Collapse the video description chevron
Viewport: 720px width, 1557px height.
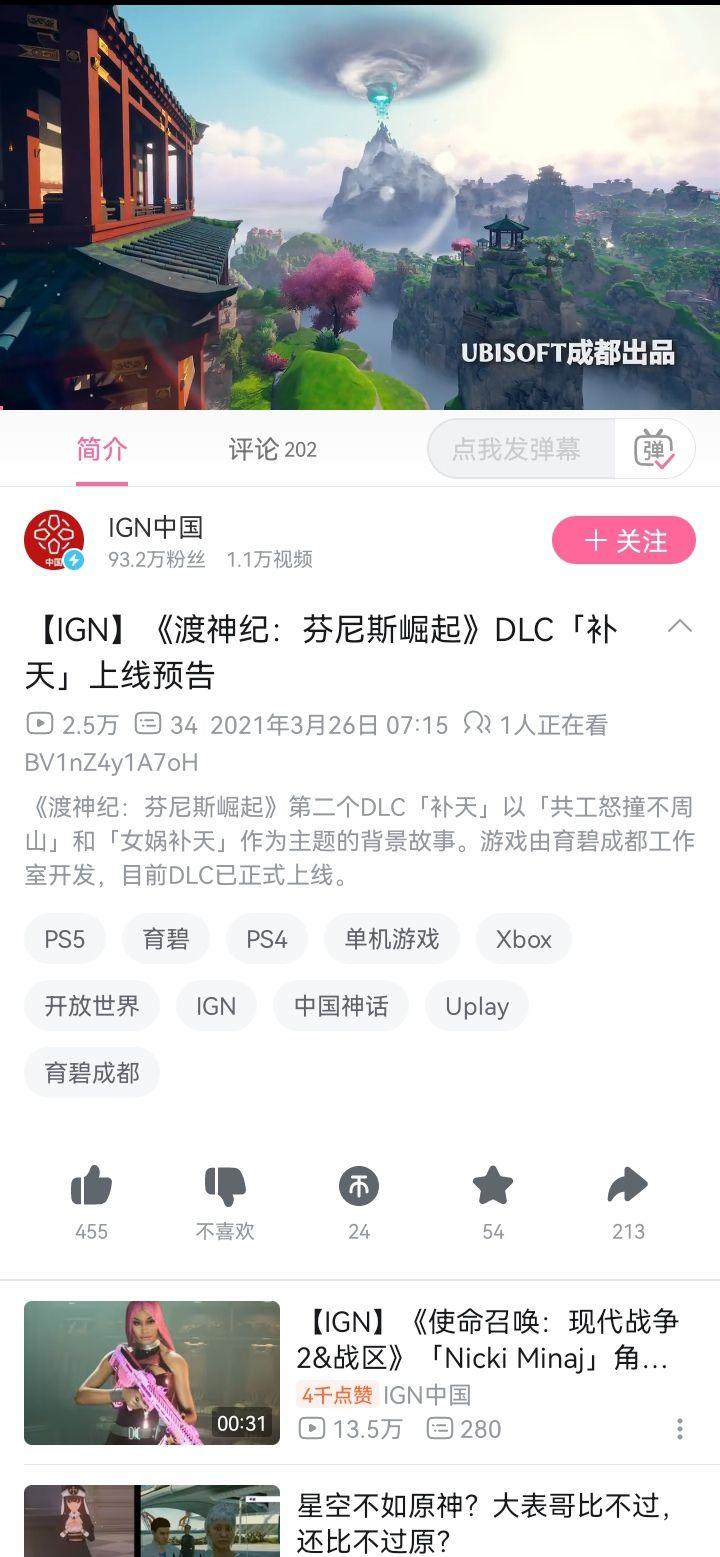pos(679,627)
